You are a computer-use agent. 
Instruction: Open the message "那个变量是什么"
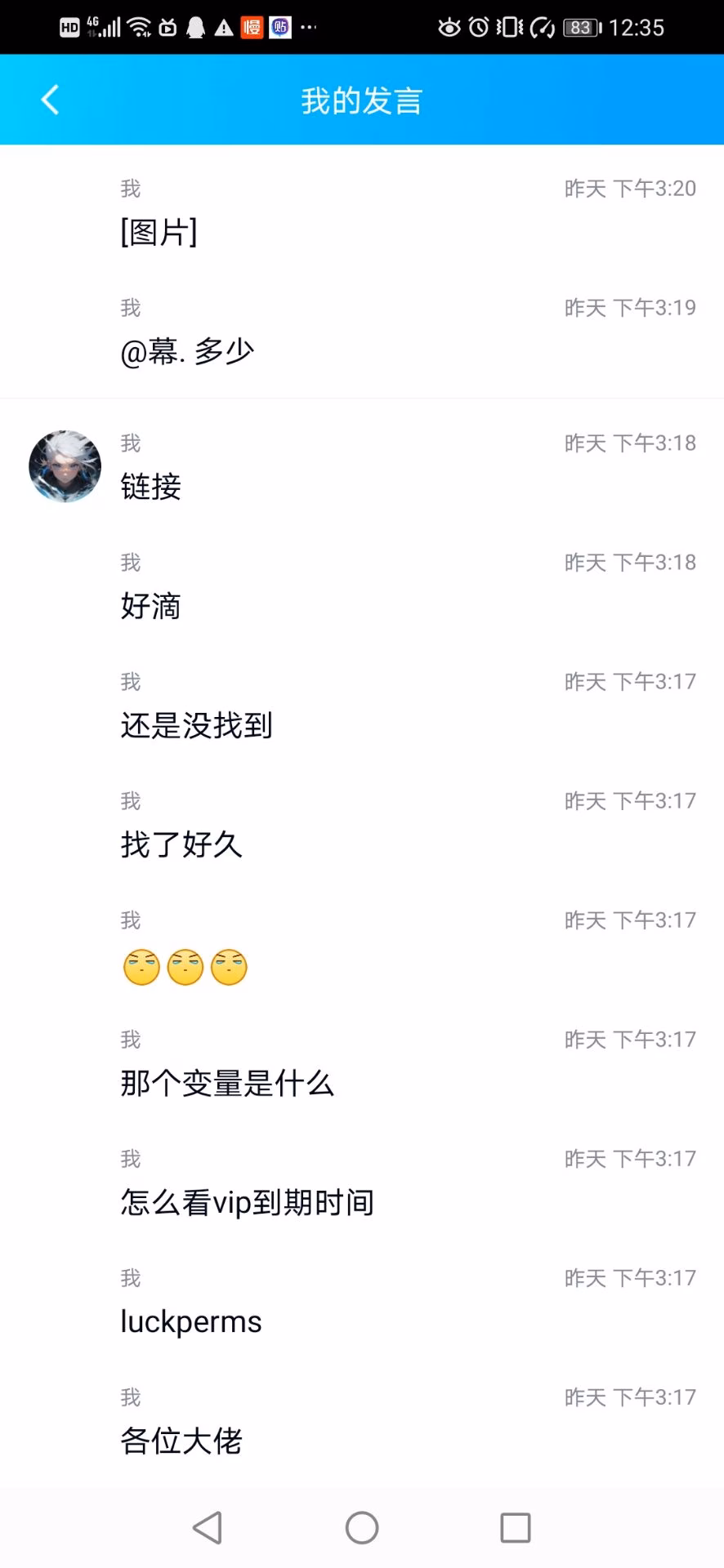(227, 1083)
